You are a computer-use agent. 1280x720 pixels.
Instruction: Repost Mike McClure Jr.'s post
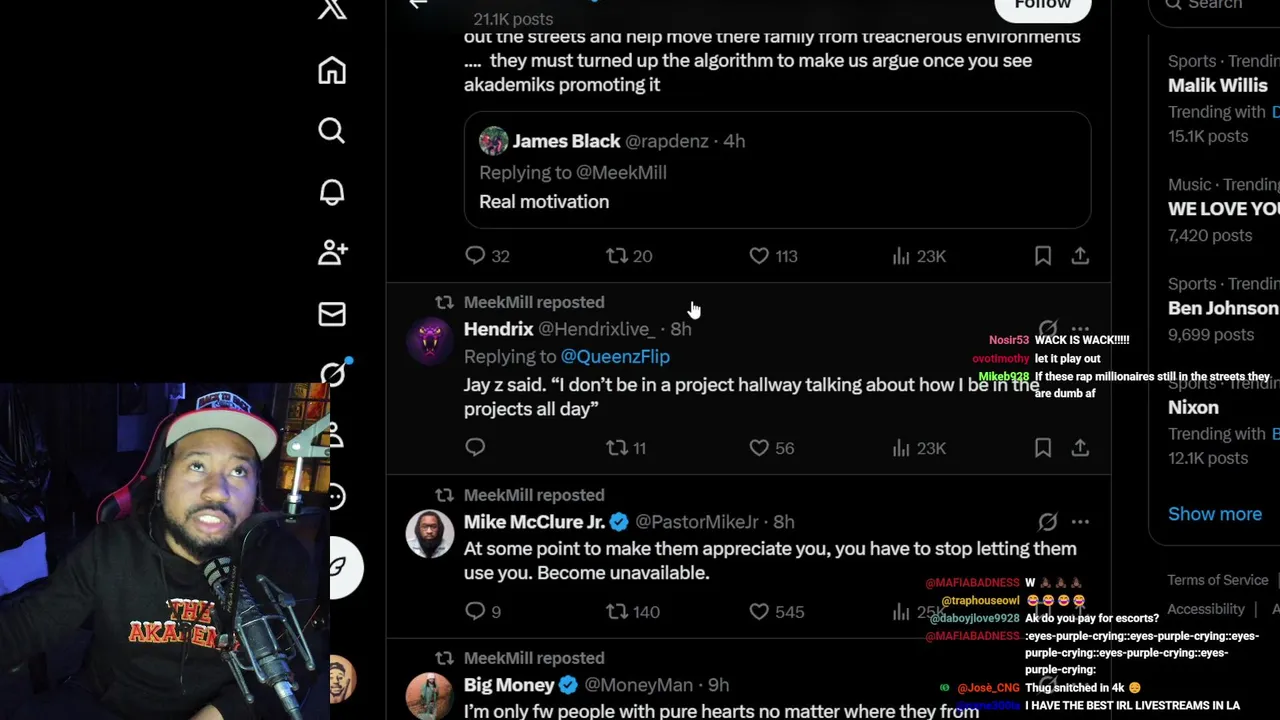point(617,611)
